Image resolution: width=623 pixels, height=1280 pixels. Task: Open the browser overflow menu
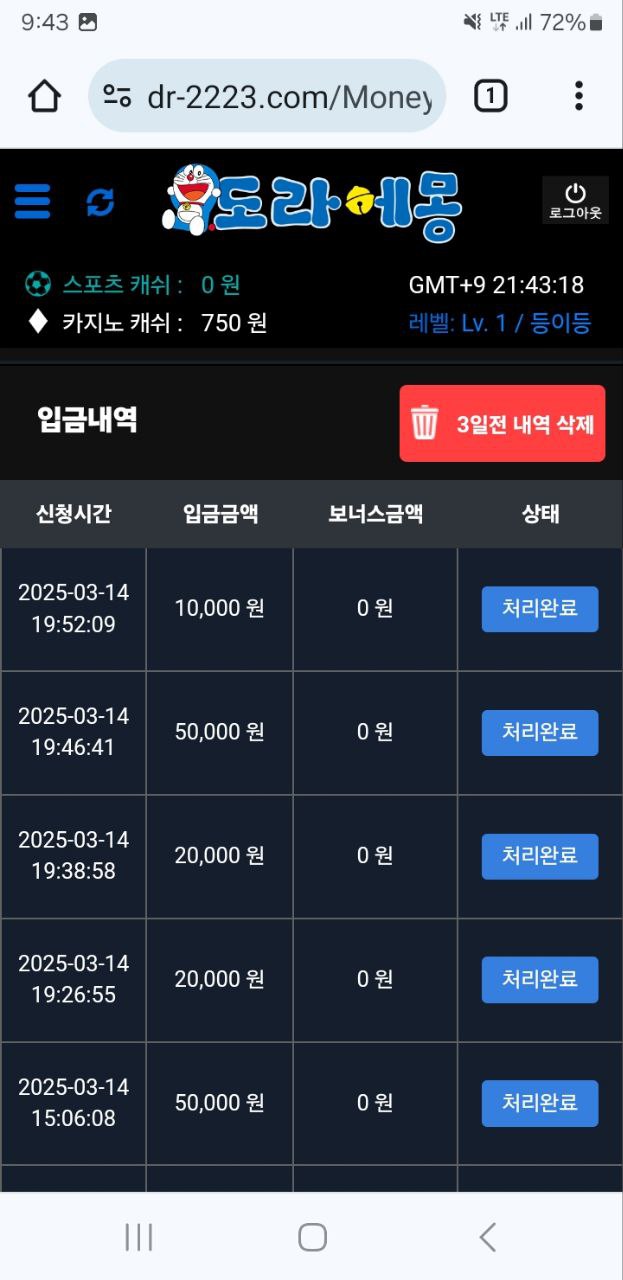(578, 97)
